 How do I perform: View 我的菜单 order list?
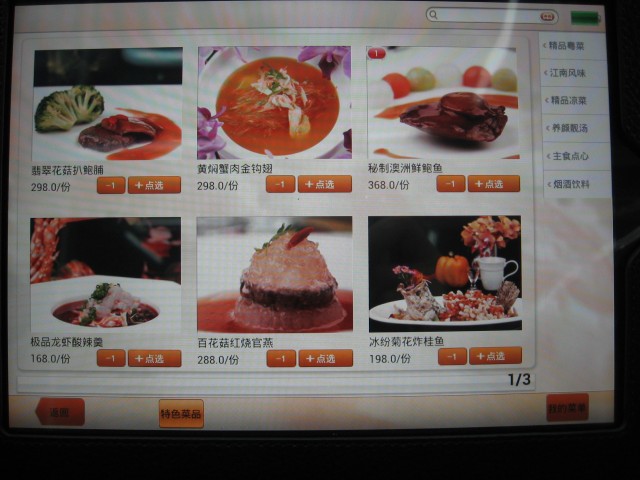566,408
